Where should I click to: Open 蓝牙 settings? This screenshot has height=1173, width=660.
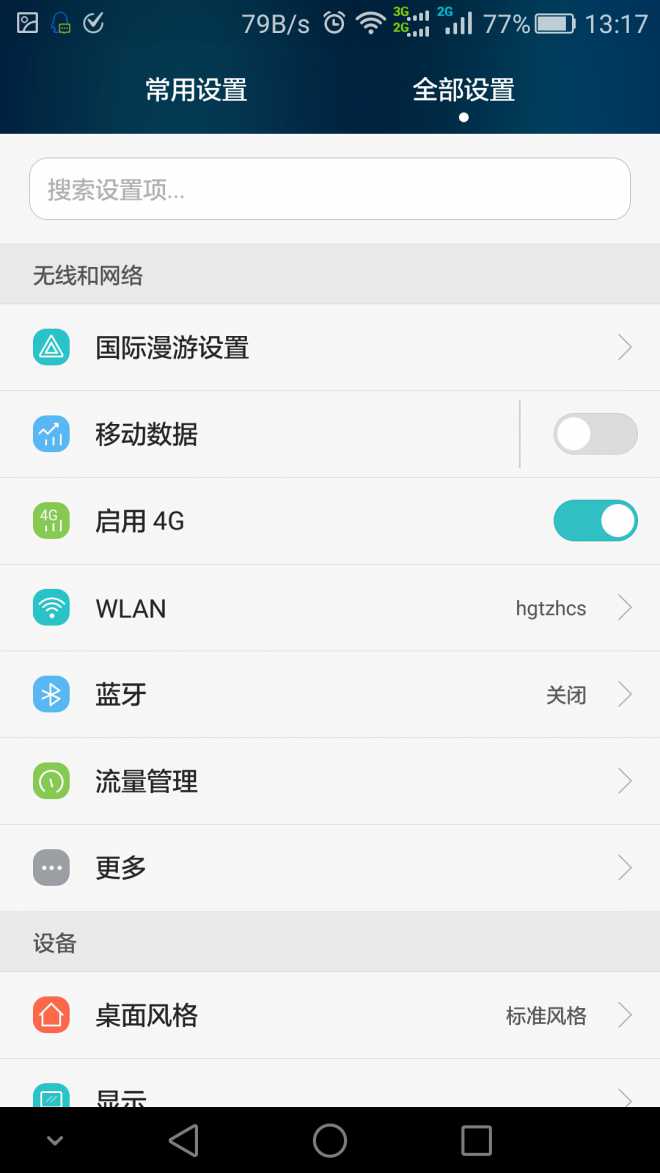[330, 695]
